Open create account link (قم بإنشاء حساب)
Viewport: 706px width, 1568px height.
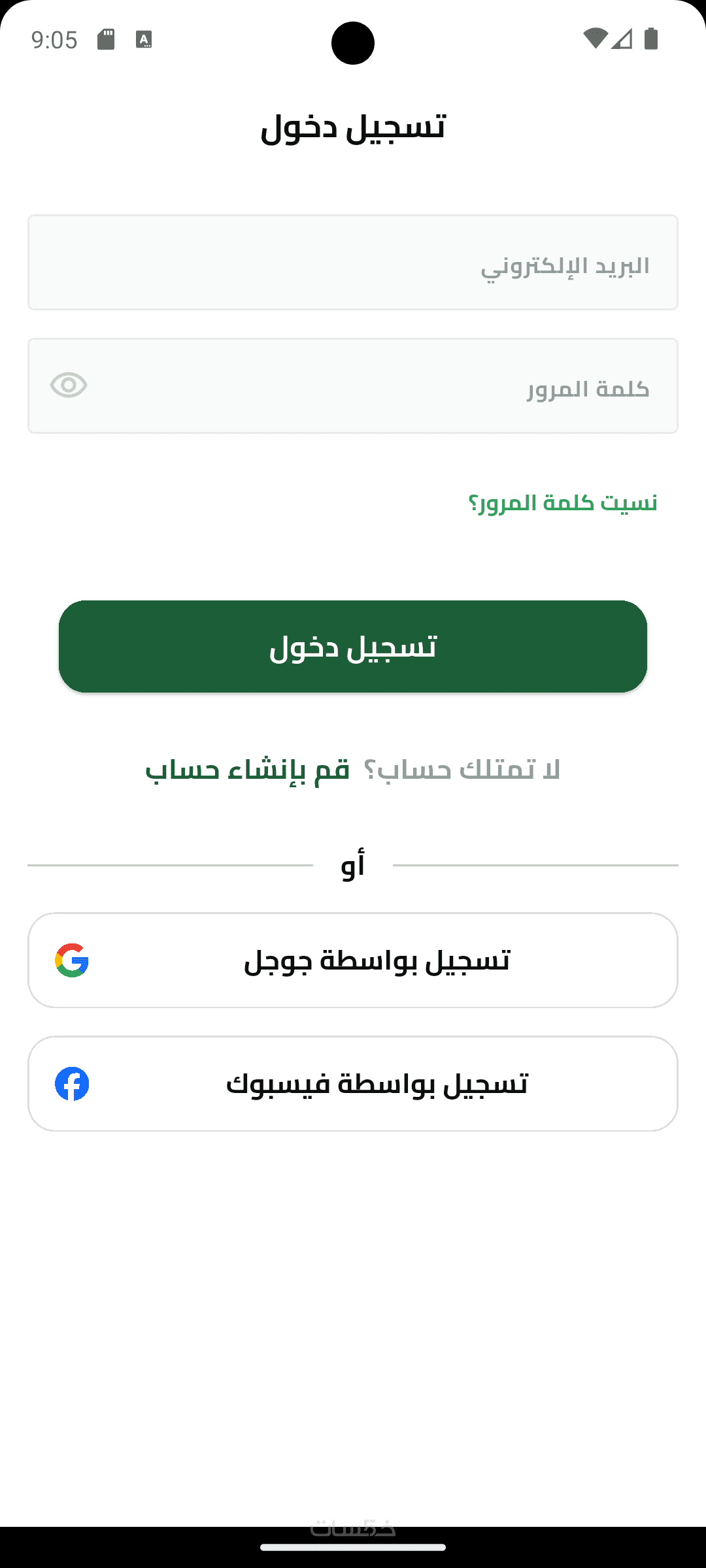(247, 770)
